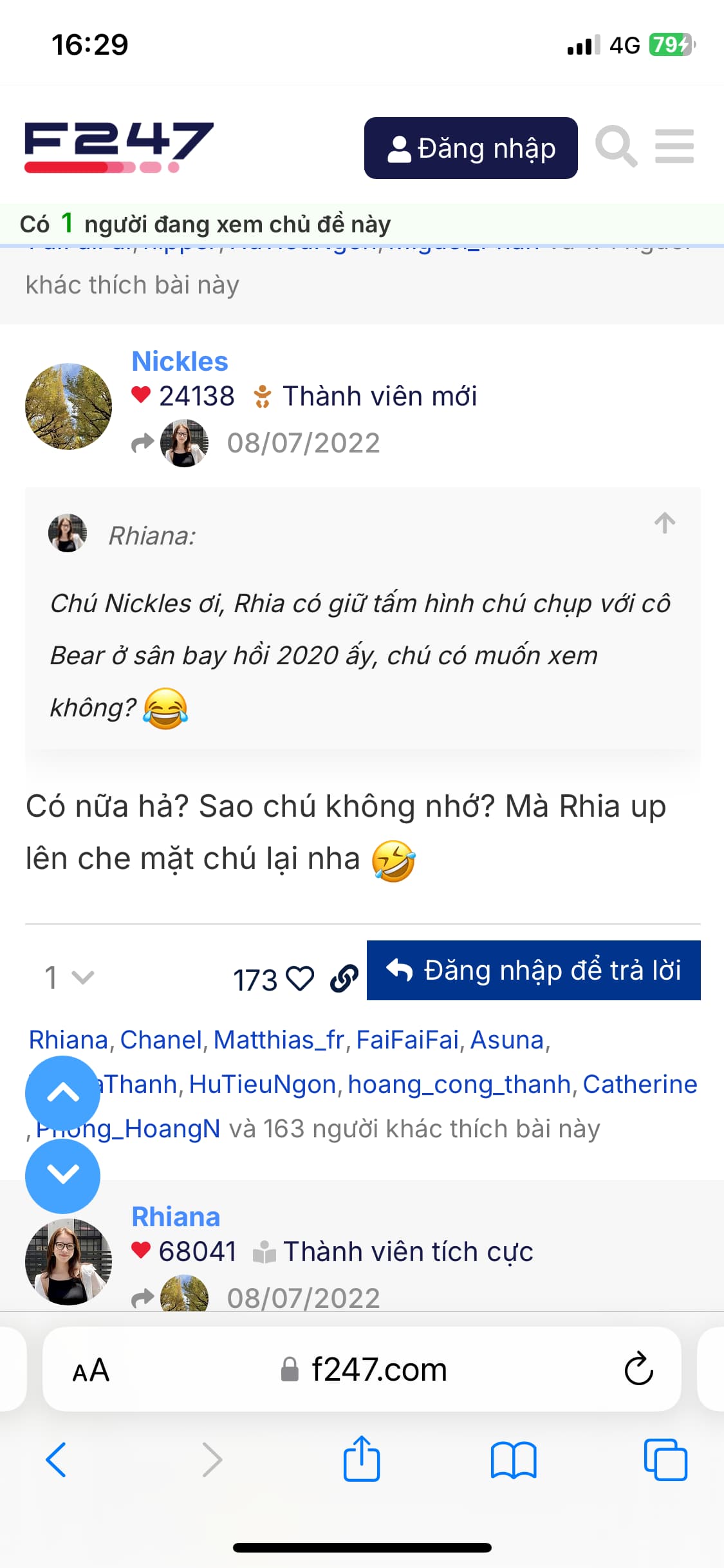Copy link to Nickles' post
Viewport: 724px width, 1568px height.
pyautogui.click(x=344, y=979)
